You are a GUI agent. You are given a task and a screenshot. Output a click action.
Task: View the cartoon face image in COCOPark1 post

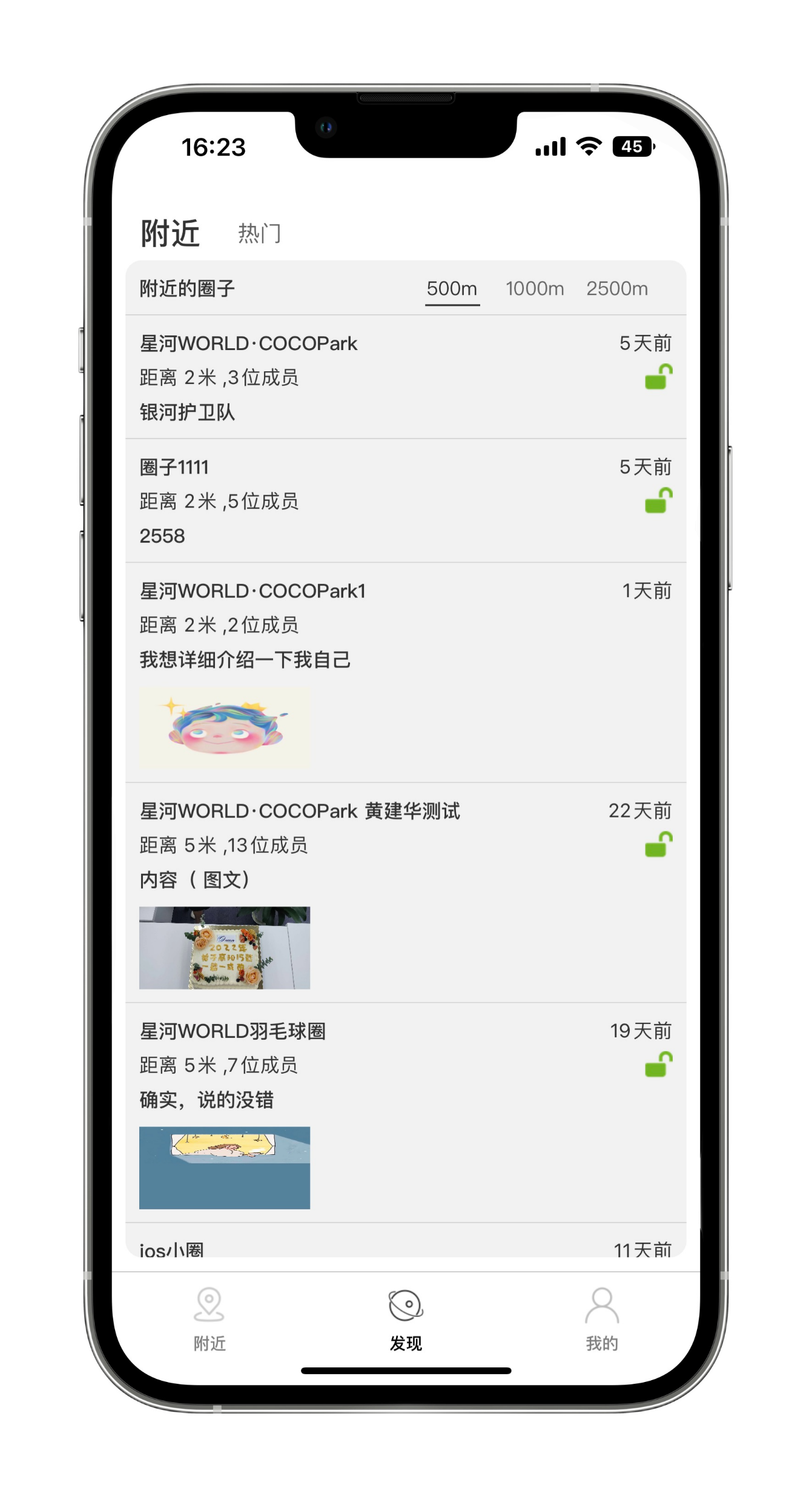pos(224,727)
